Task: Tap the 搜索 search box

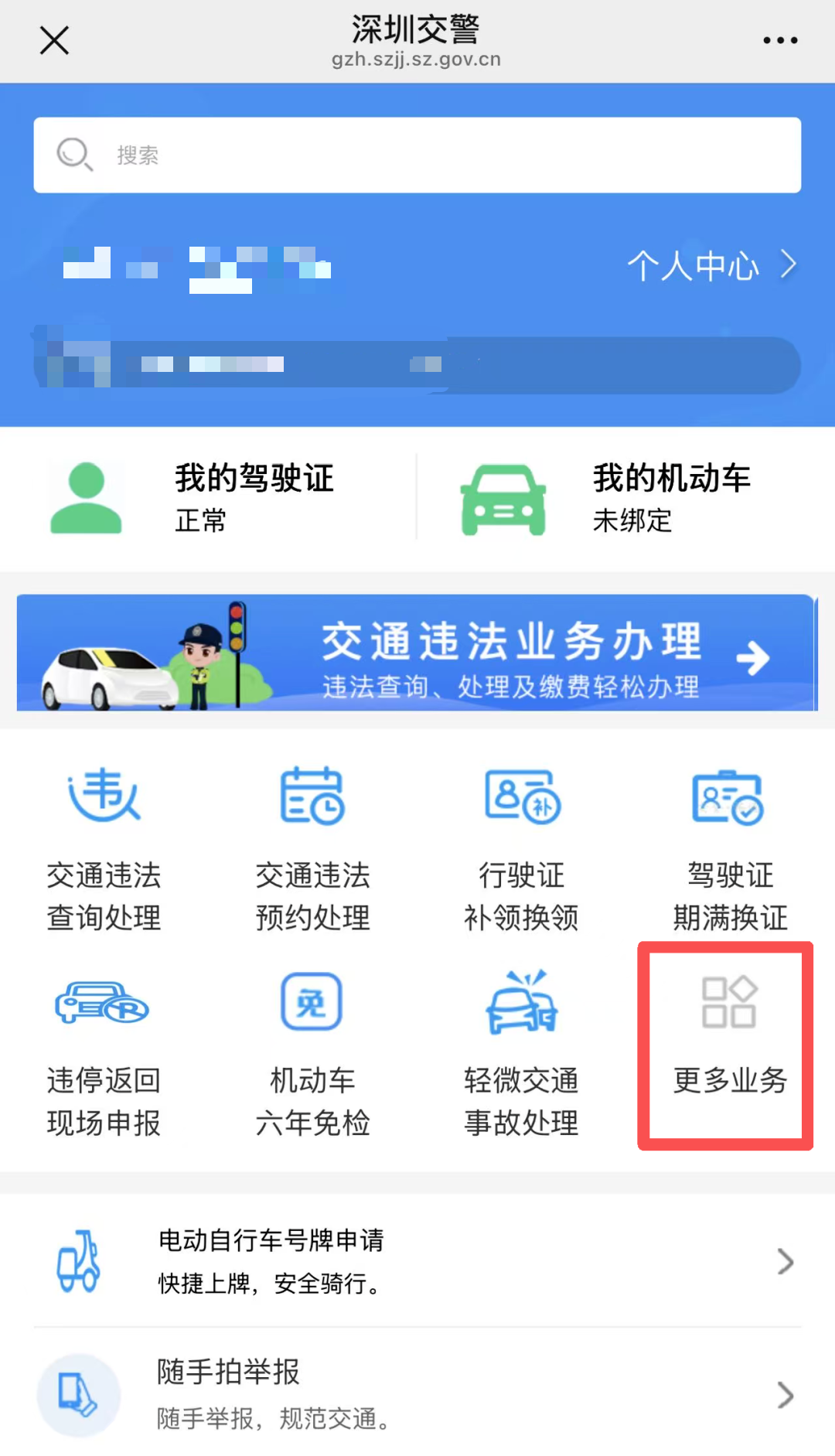Action: 417,155
